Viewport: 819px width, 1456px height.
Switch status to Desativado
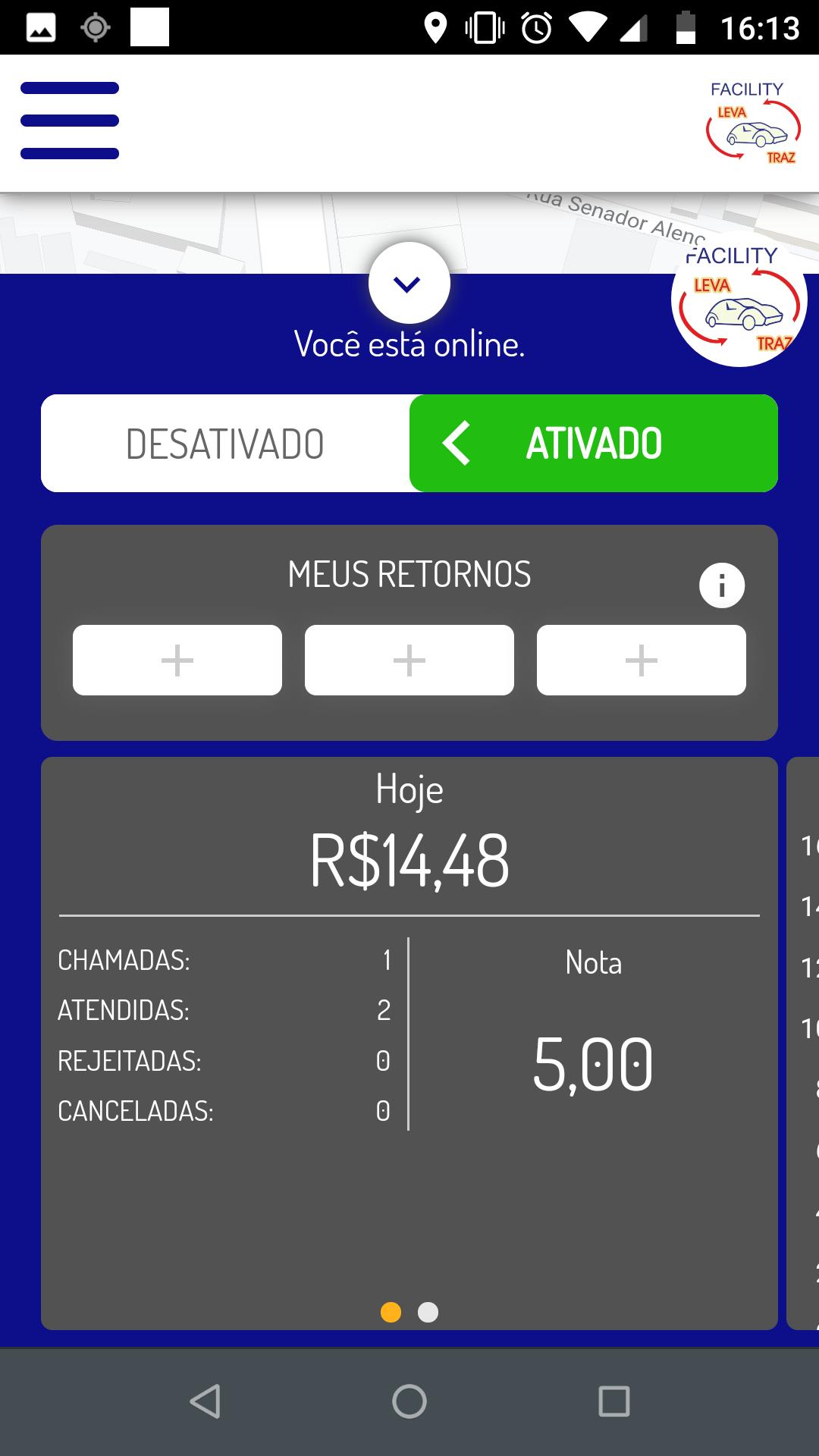[225, 444]
